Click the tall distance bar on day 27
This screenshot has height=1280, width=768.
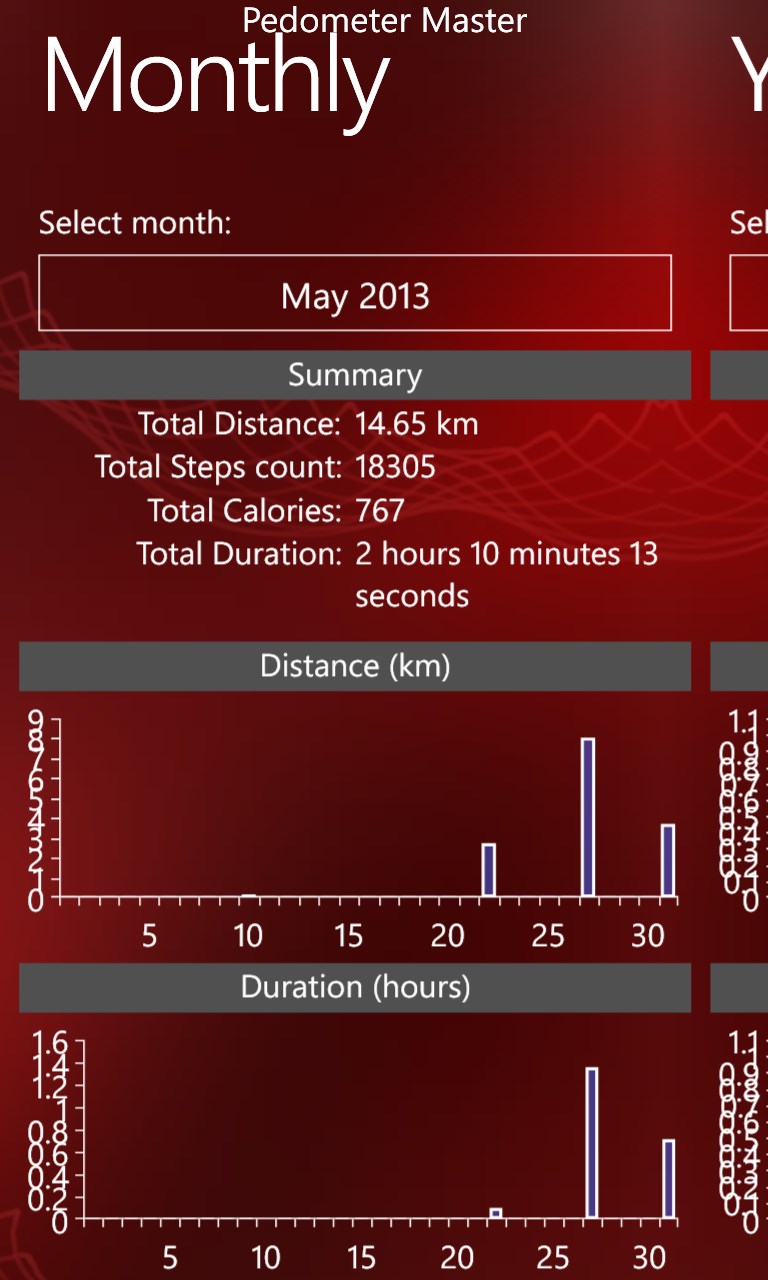pos(588,815)
